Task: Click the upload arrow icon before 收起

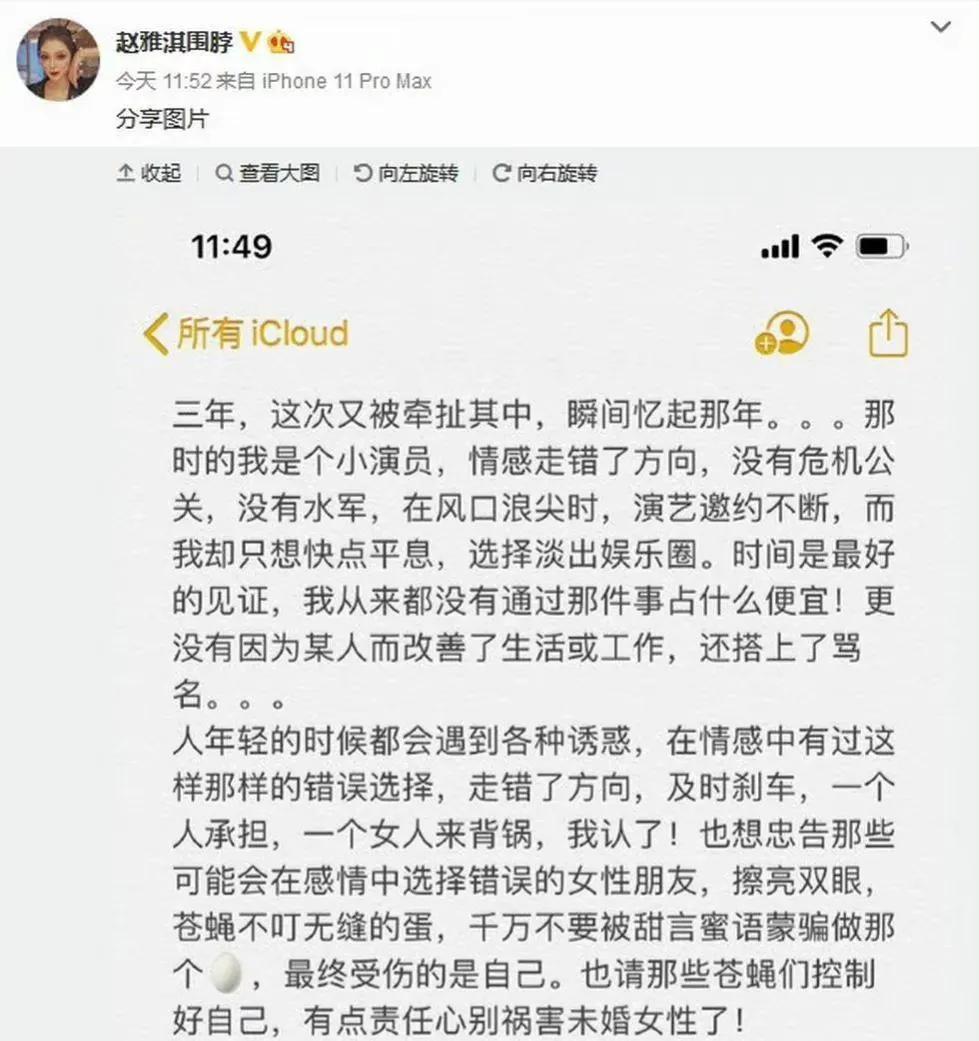Action: (125, 173)
